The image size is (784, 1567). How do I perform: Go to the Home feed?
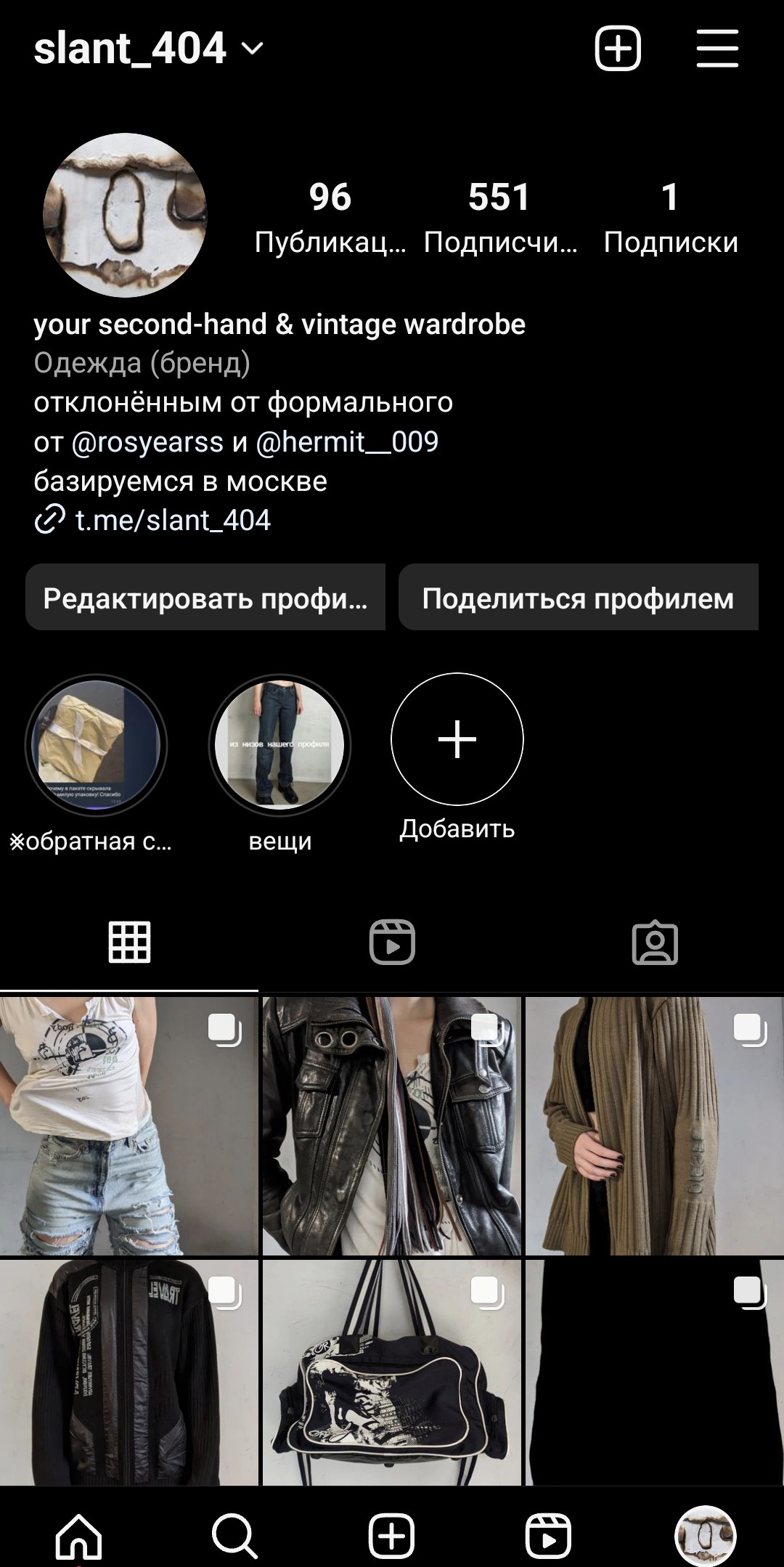tap(78, 1537)
